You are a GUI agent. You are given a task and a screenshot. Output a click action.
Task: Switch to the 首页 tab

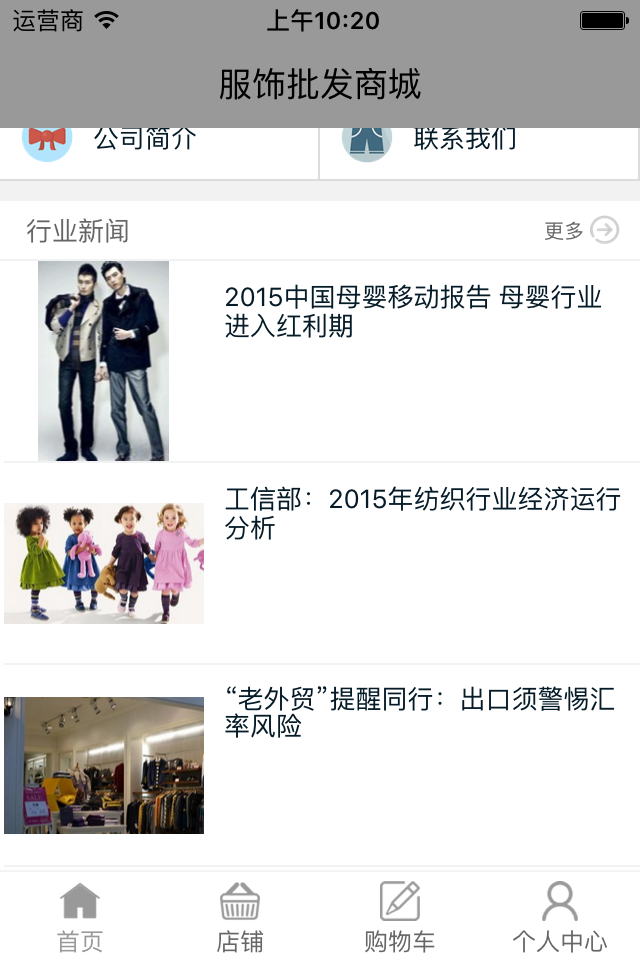pyautogui.click(x=80, y=916)
